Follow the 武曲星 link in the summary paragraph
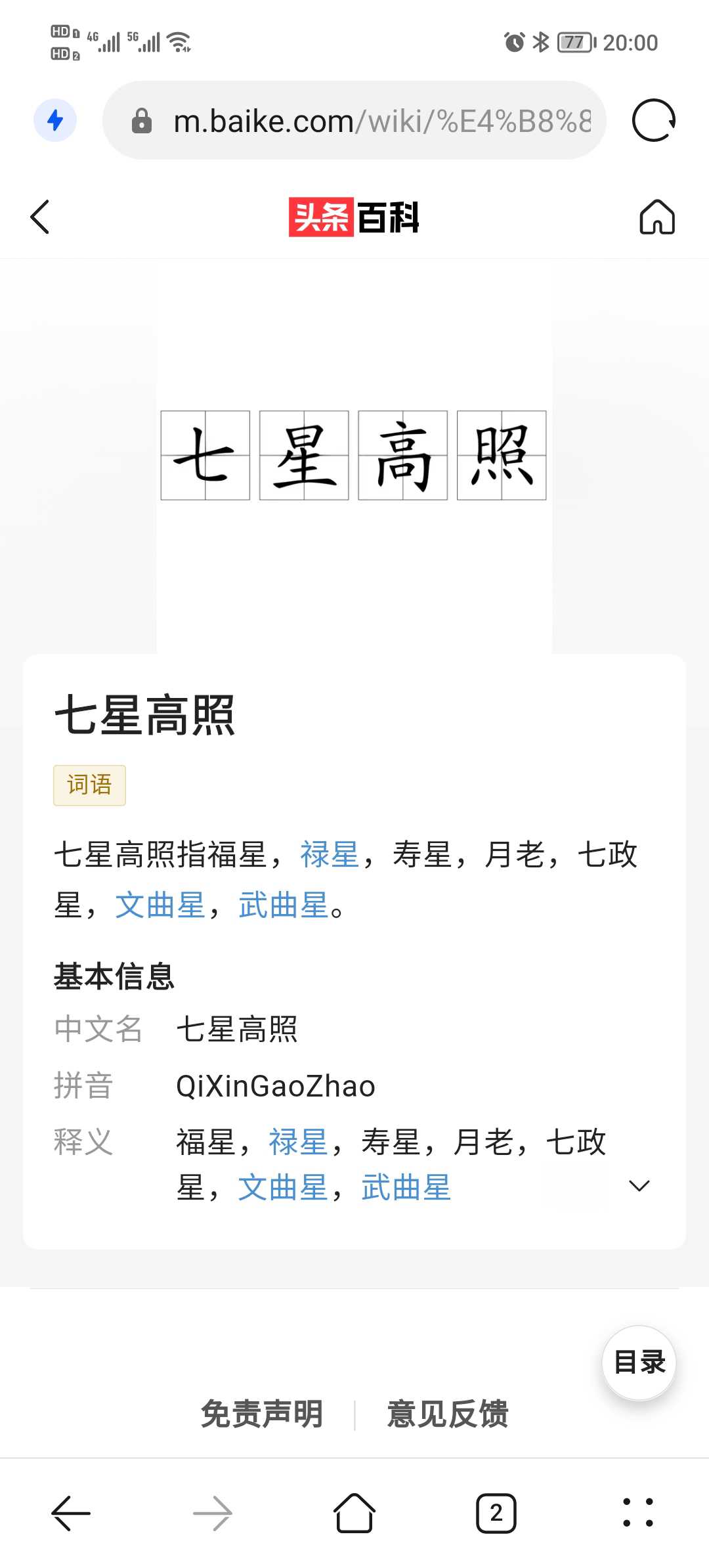709x1568 pixels. coord(283,905)
